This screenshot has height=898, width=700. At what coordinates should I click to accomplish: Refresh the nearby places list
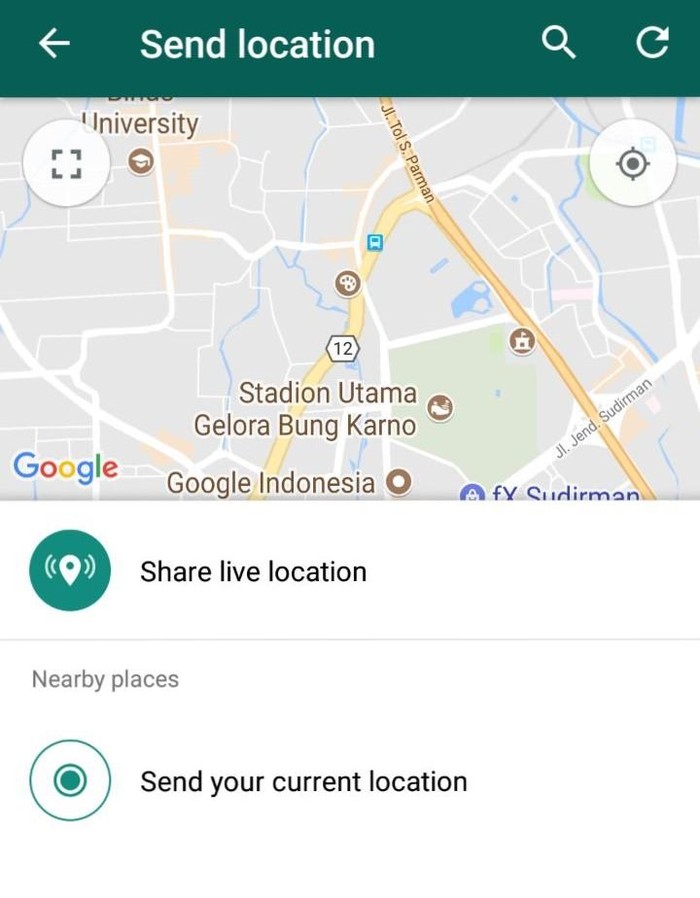652,44
